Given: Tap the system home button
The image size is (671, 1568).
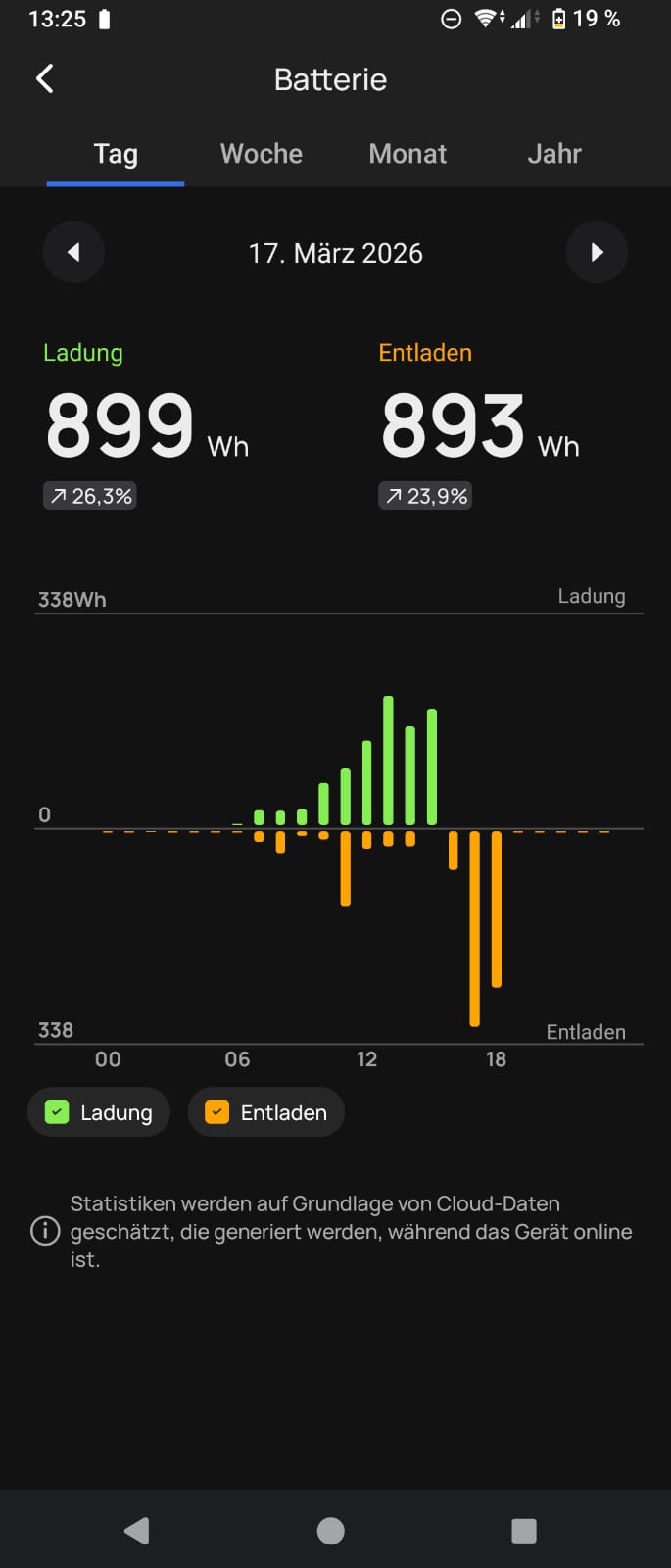Looking at the screenshot, I should click(331, 1531).
